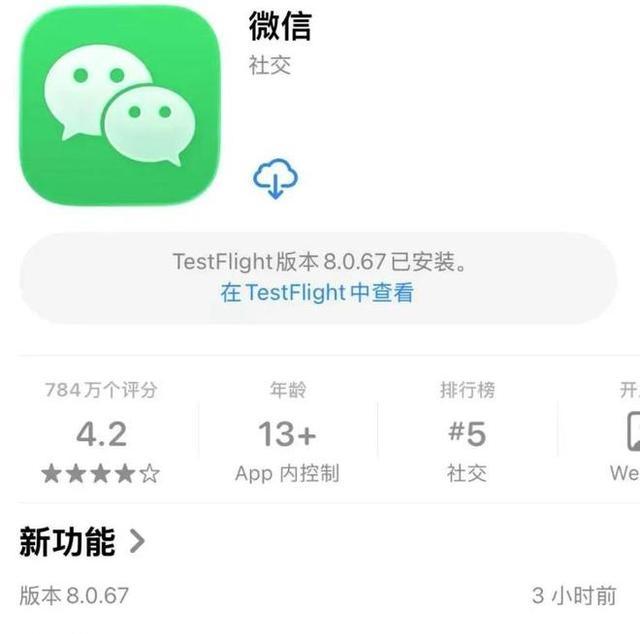Open the #5 社交 chart ranking
Image resolution: width=640 pixels, height=634 pixels.
(x=467, y=434)
